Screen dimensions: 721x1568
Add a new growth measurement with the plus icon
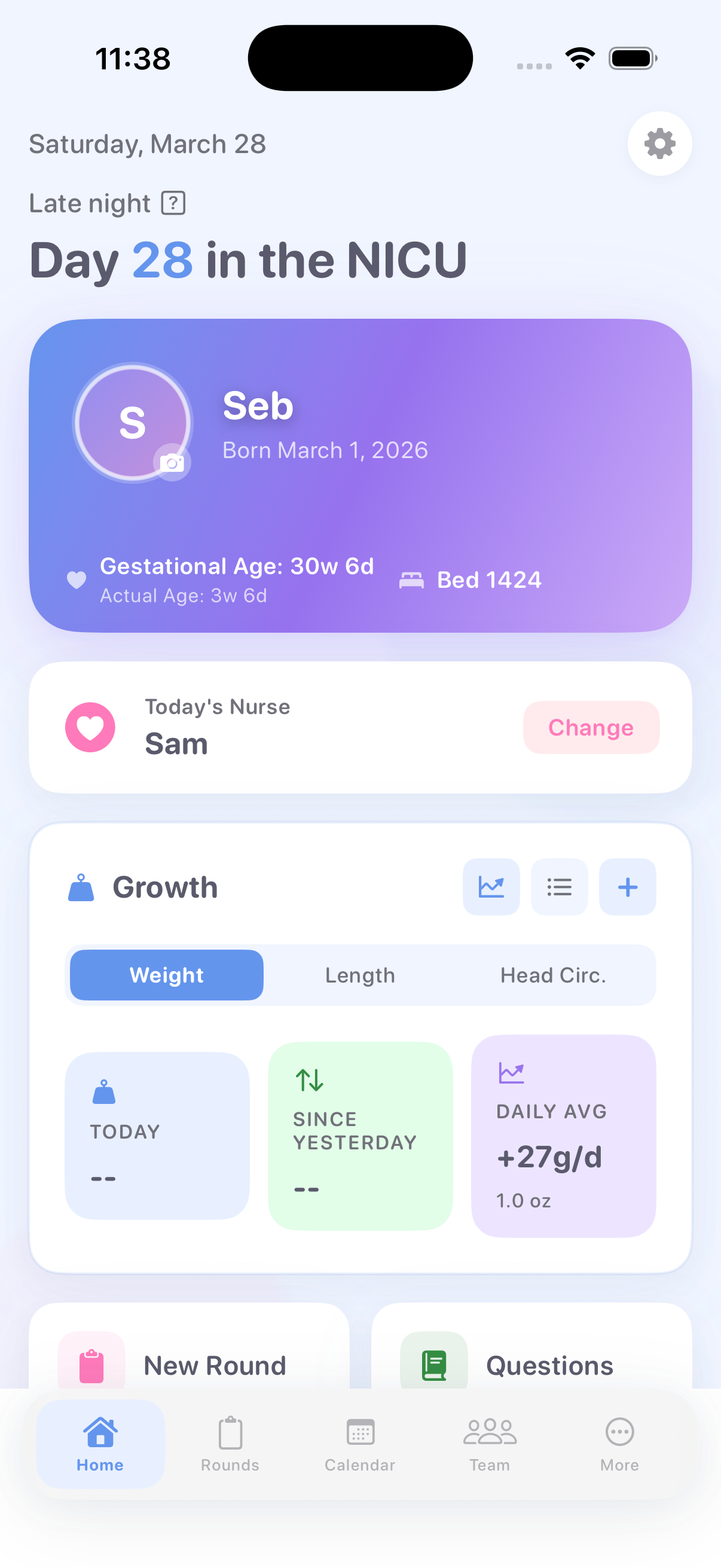pos(627,887)
